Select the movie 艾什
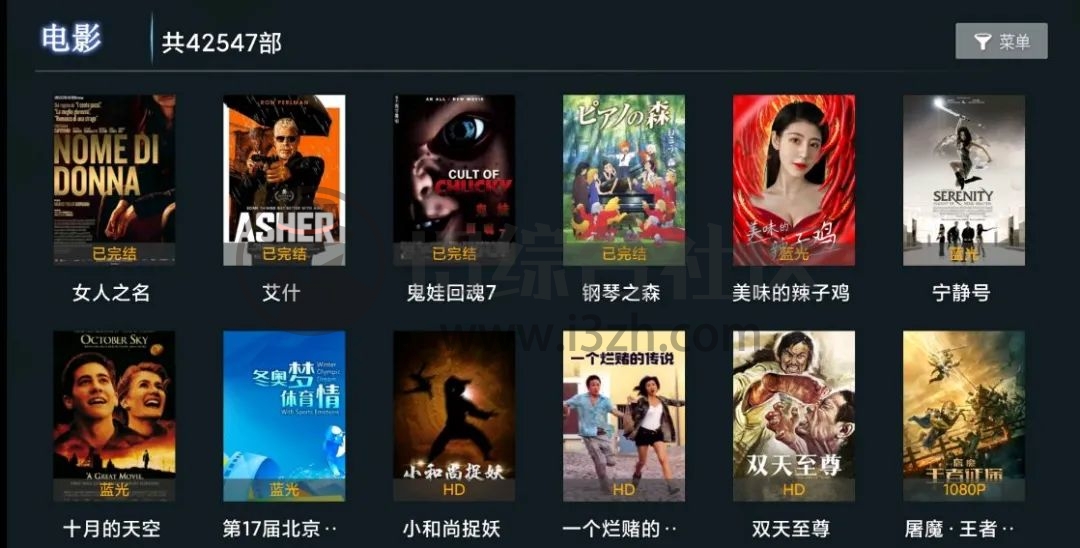Screen dimensions: 1080x548 click(284, 180)
